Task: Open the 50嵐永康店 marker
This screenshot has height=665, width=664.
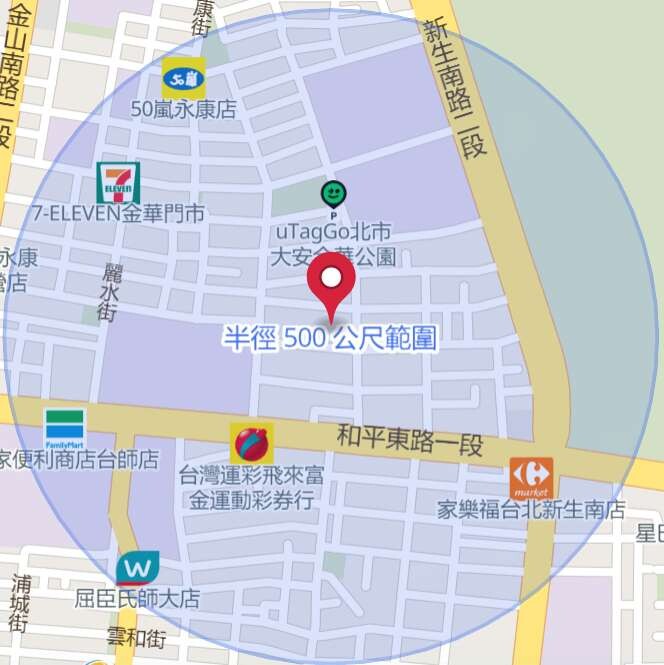Action: [184, 77]
